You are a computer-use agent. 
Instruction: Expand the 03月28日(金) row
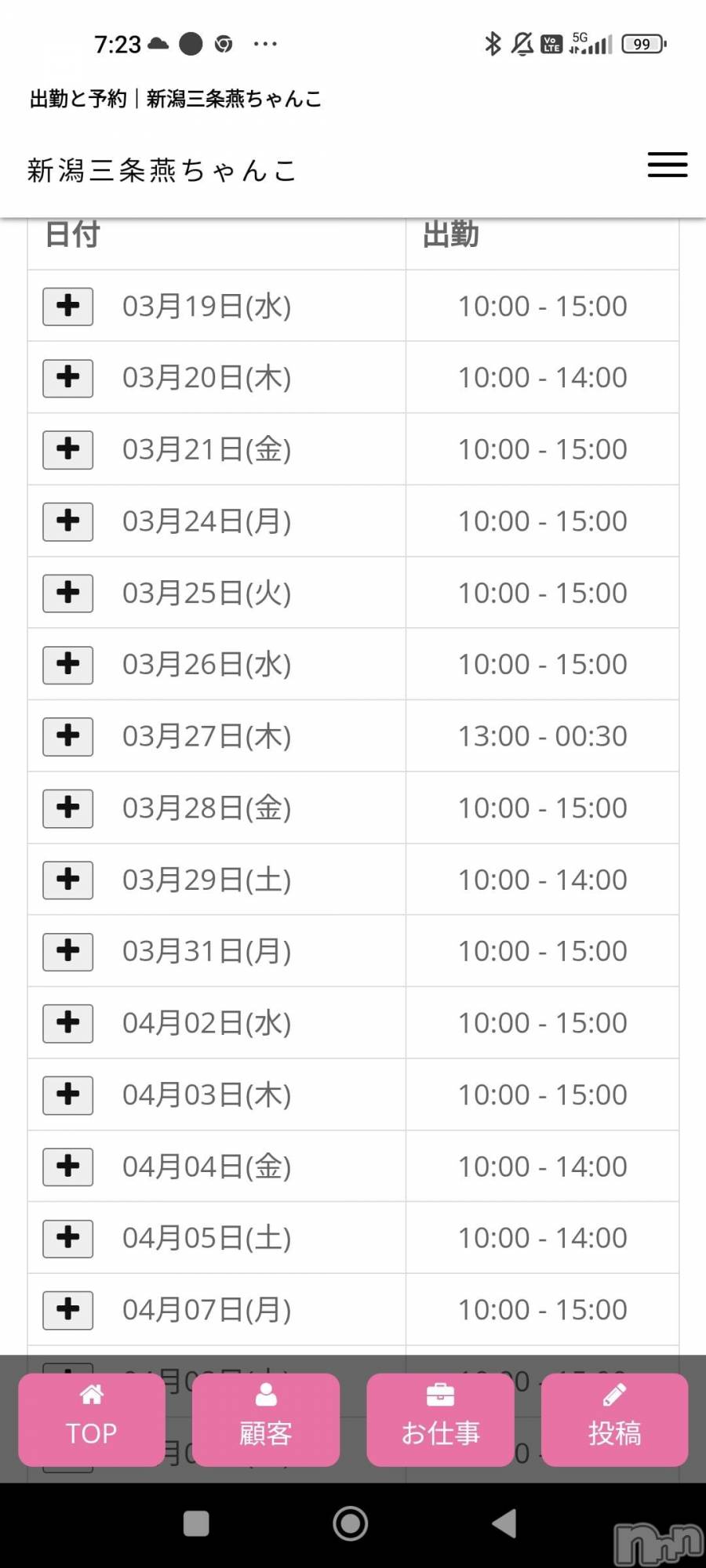pyautogui.click(x=68, y=808)
